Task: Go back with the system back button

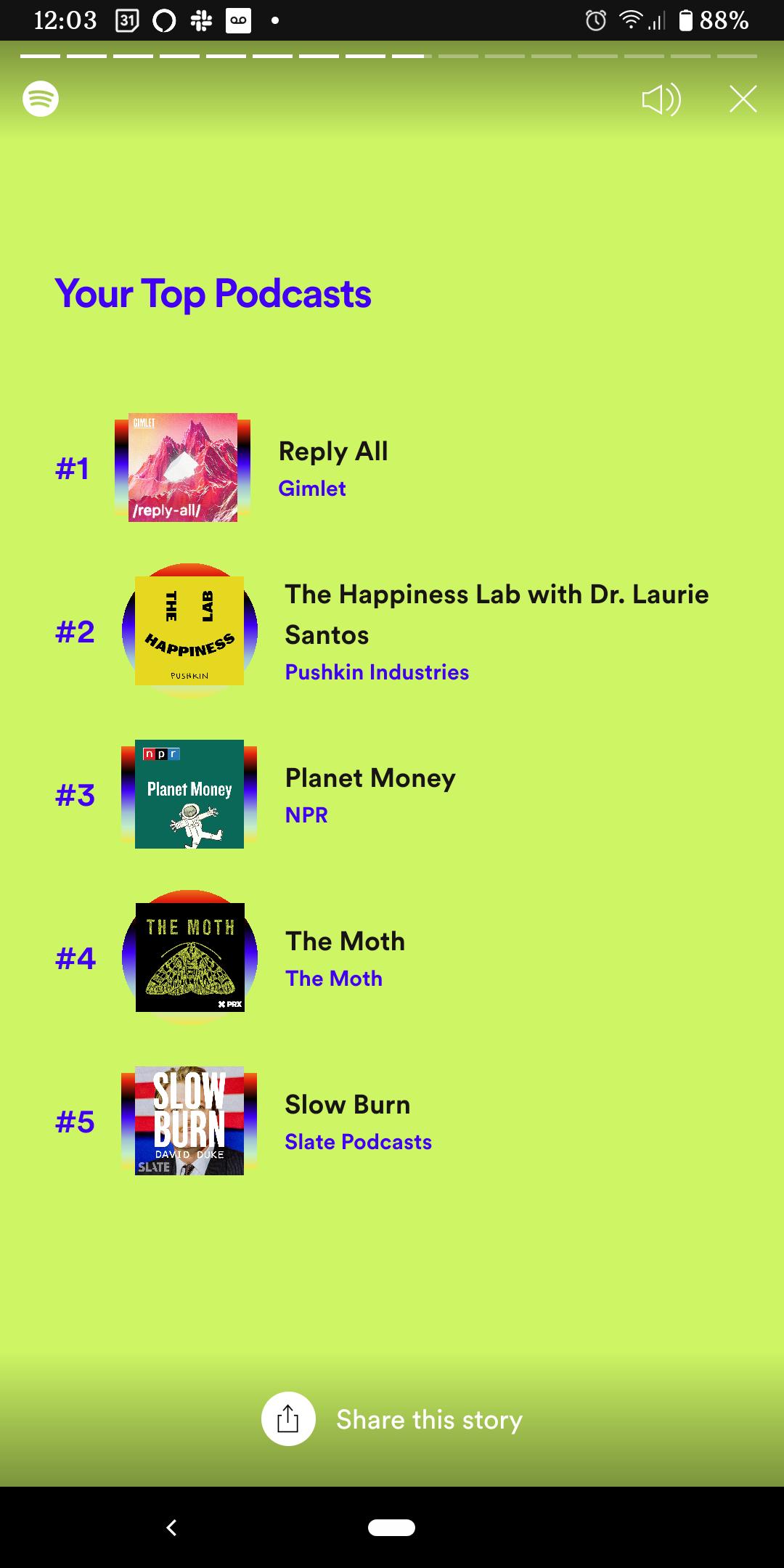Action: pos(172,1527)
